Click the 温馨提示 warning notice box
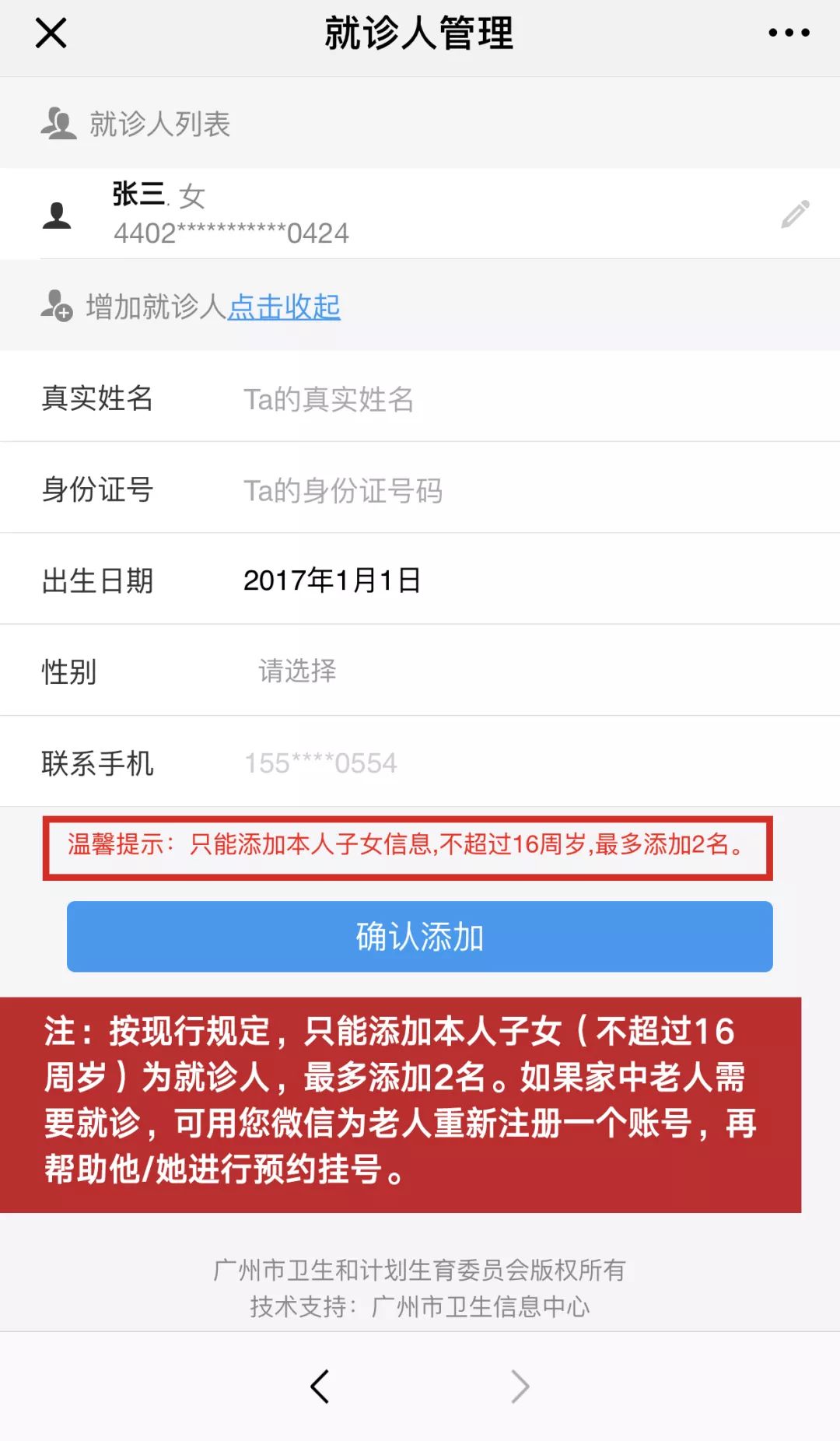Screen dimensions: 840x1441 (x=420, y=848)
